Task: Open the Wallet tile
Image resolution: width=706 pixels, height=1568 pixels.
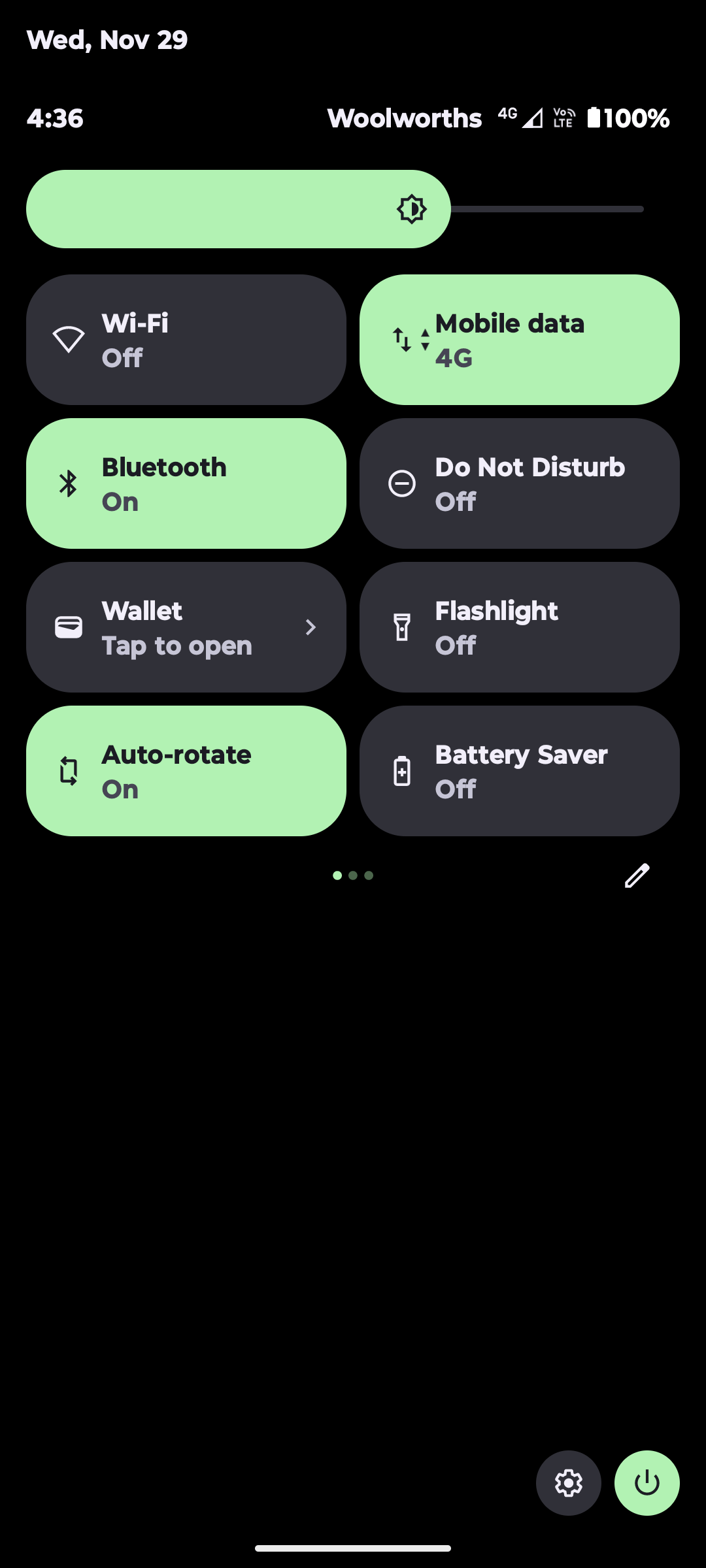Action: click(186, 627)
